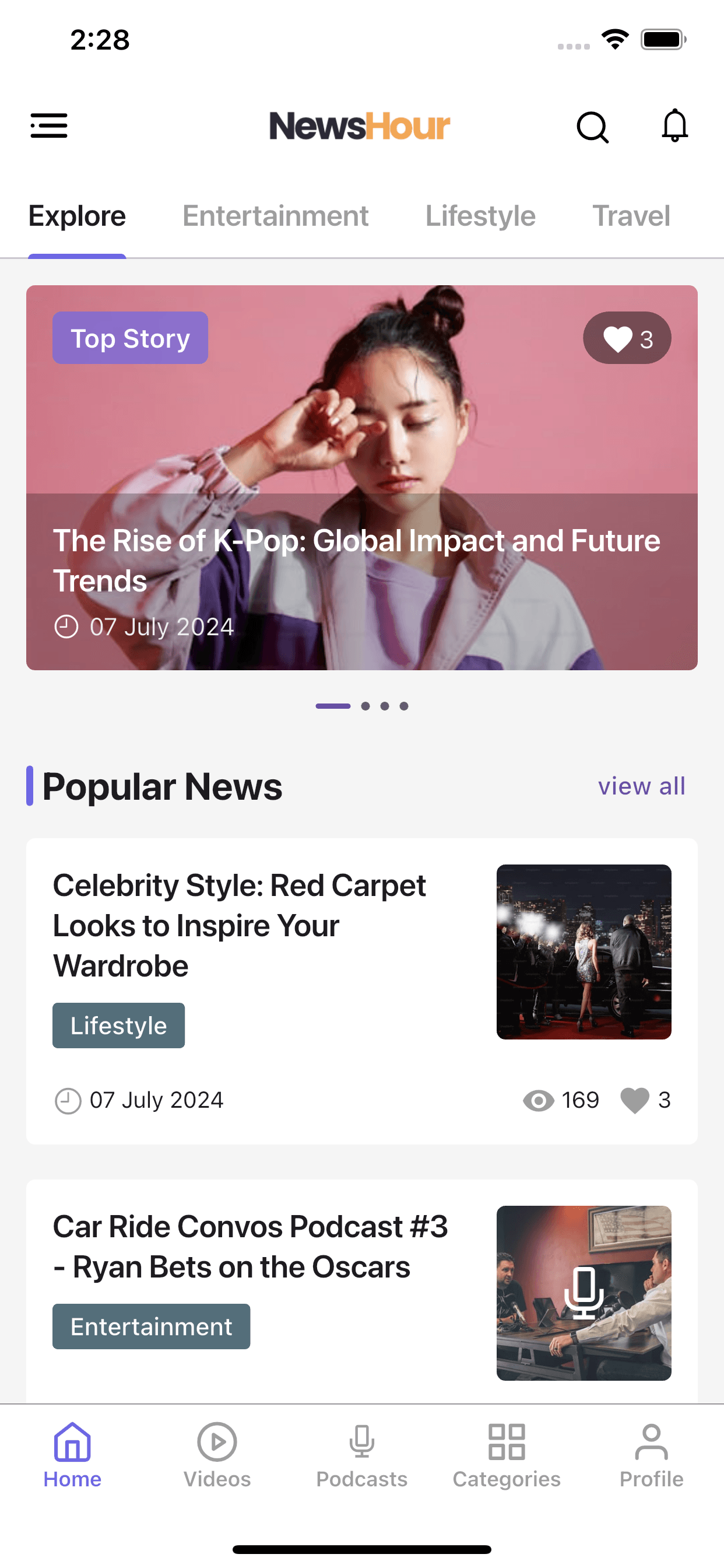Viewport: 724px width, 1568px height.
Task: Click the view all link
Action: coord(641,786)
